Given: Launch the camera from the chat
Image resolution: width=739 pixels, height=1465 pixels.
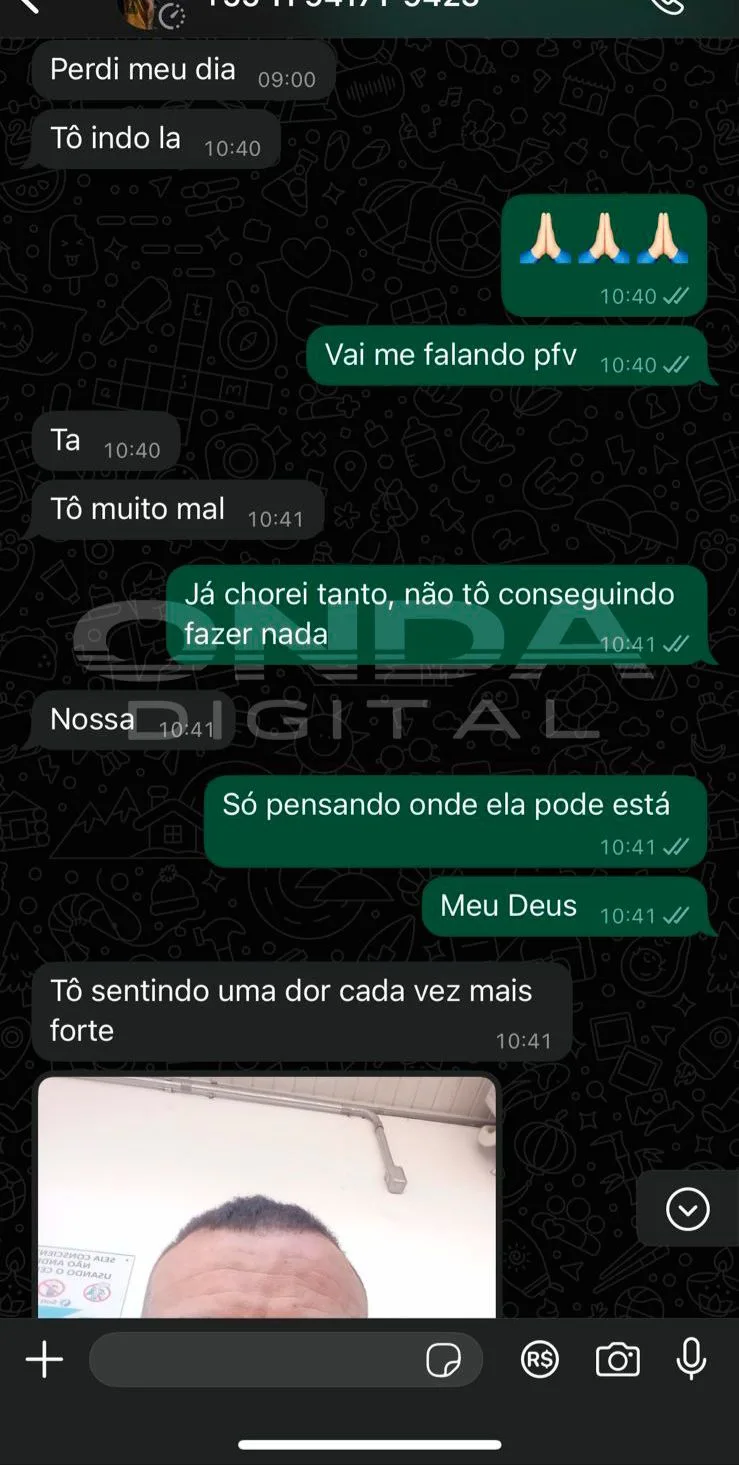Looking at the screenshot, I should pos(617,1360).
